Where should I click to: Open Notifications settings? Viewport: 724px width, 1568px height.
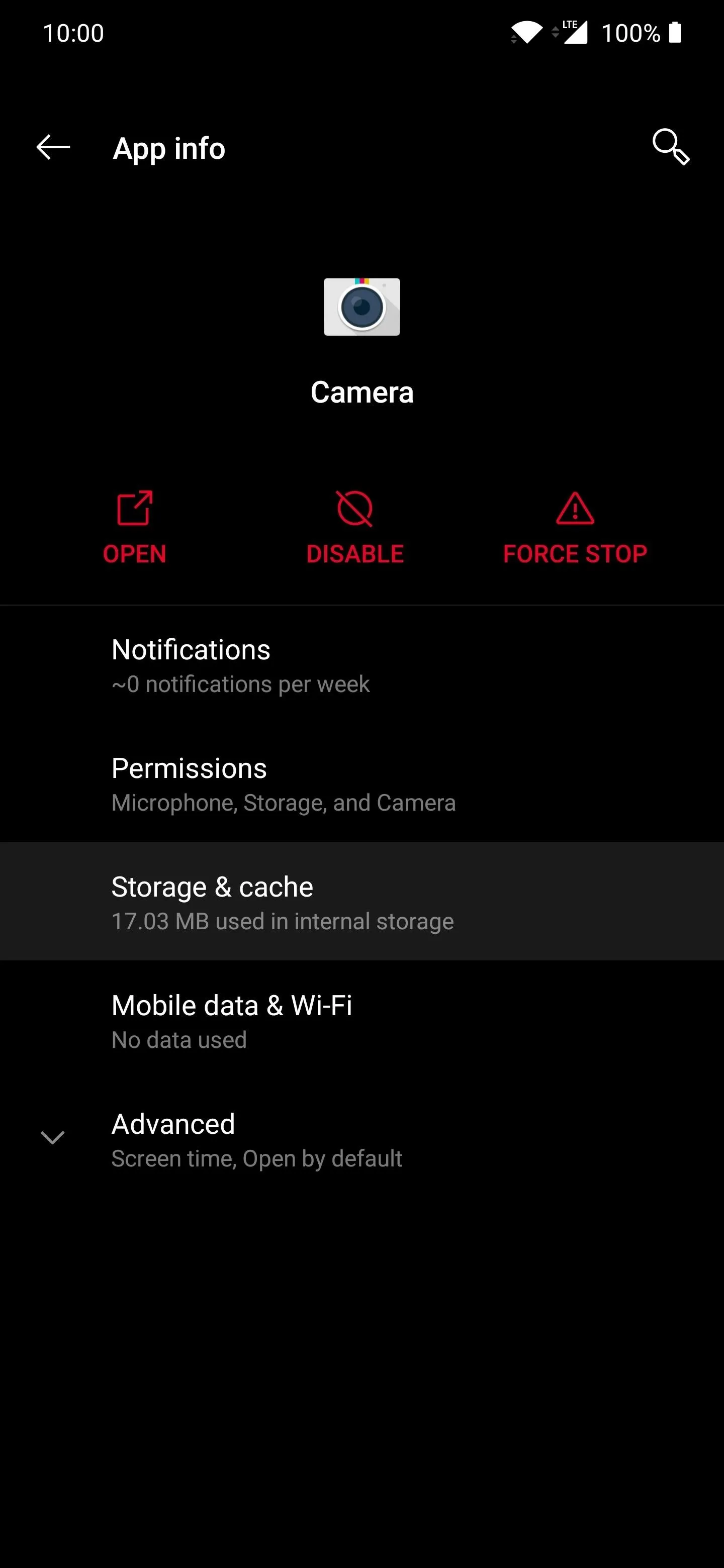(361, 665)
